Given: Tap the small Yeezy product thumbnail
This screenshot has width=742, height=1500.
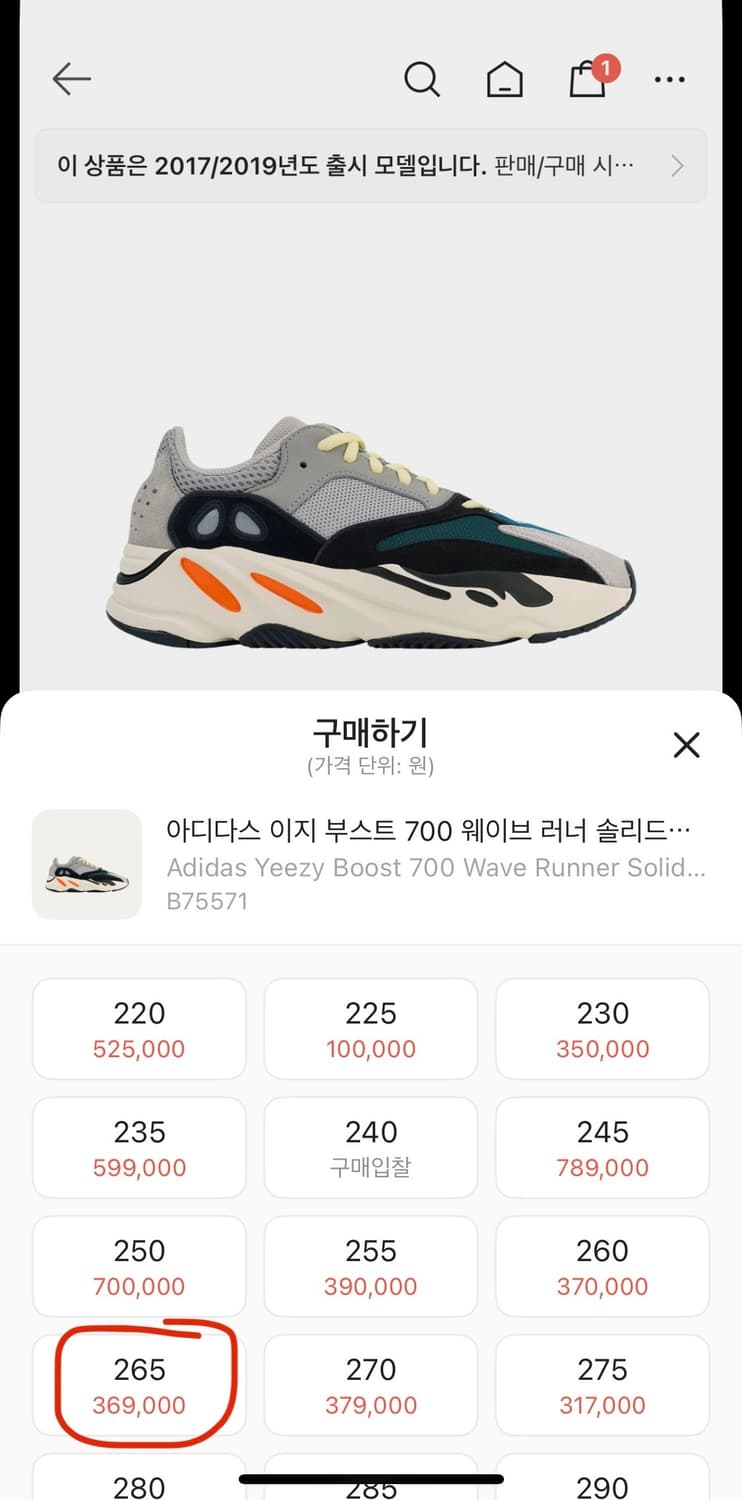Looking at the screenshot, I should pyautogui.click(x=86, y=863).
